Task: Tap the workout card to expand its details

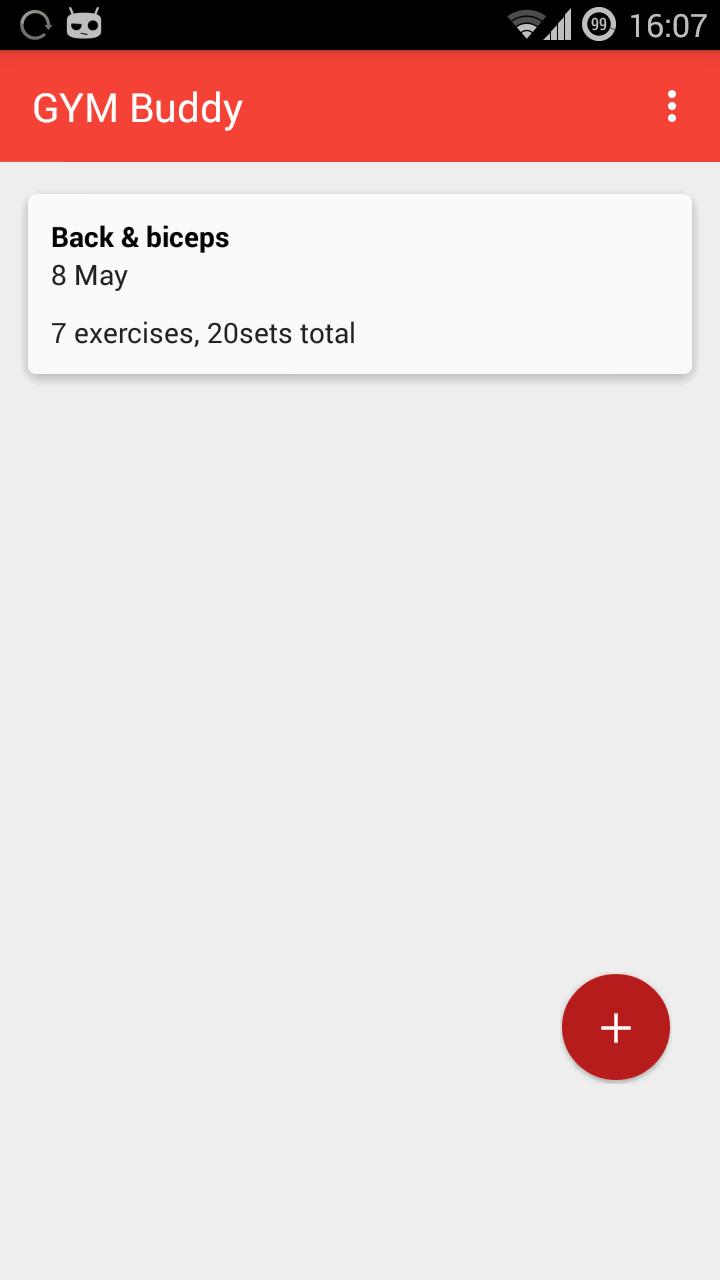Action: point(360,283)
